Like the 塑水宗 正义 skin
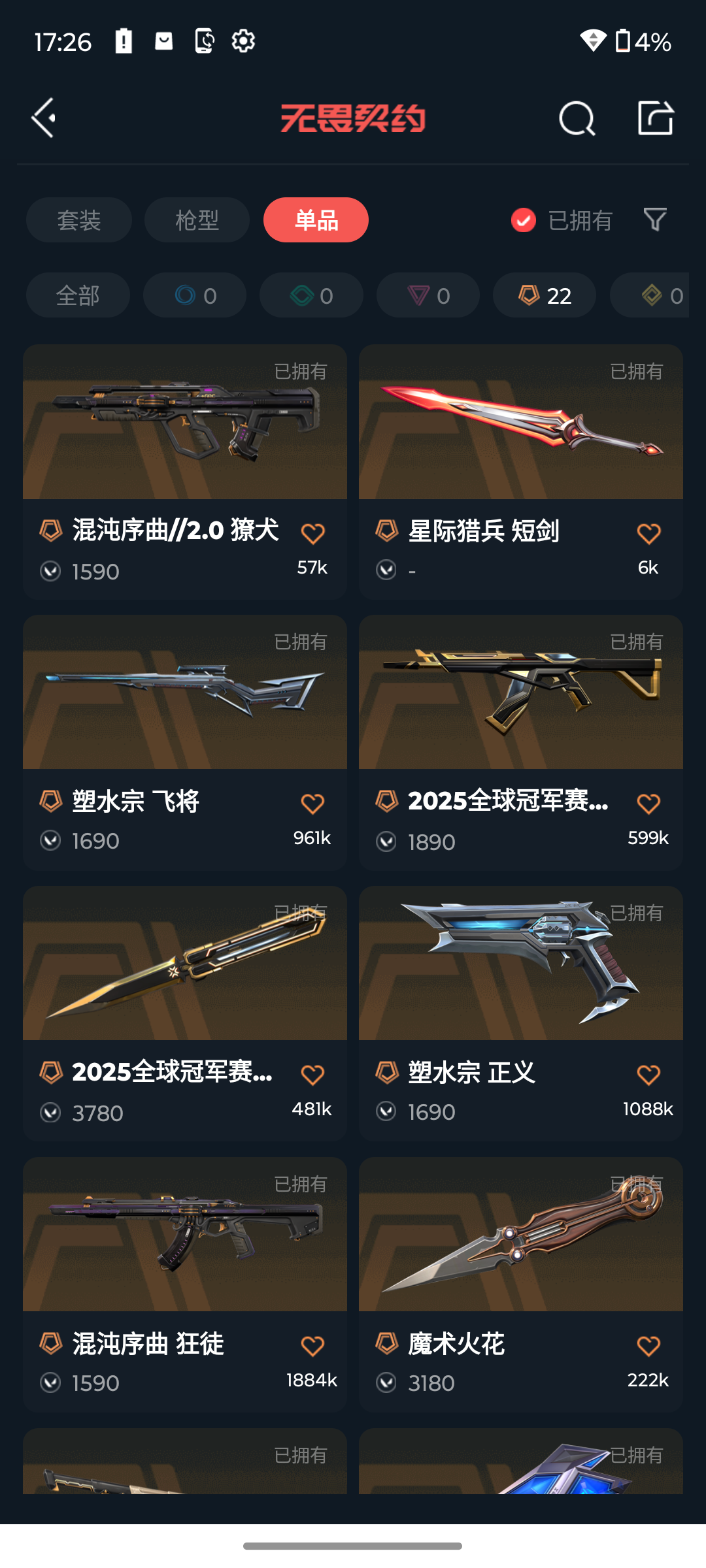The image size is (706, 1568). tap(648, 1075)
